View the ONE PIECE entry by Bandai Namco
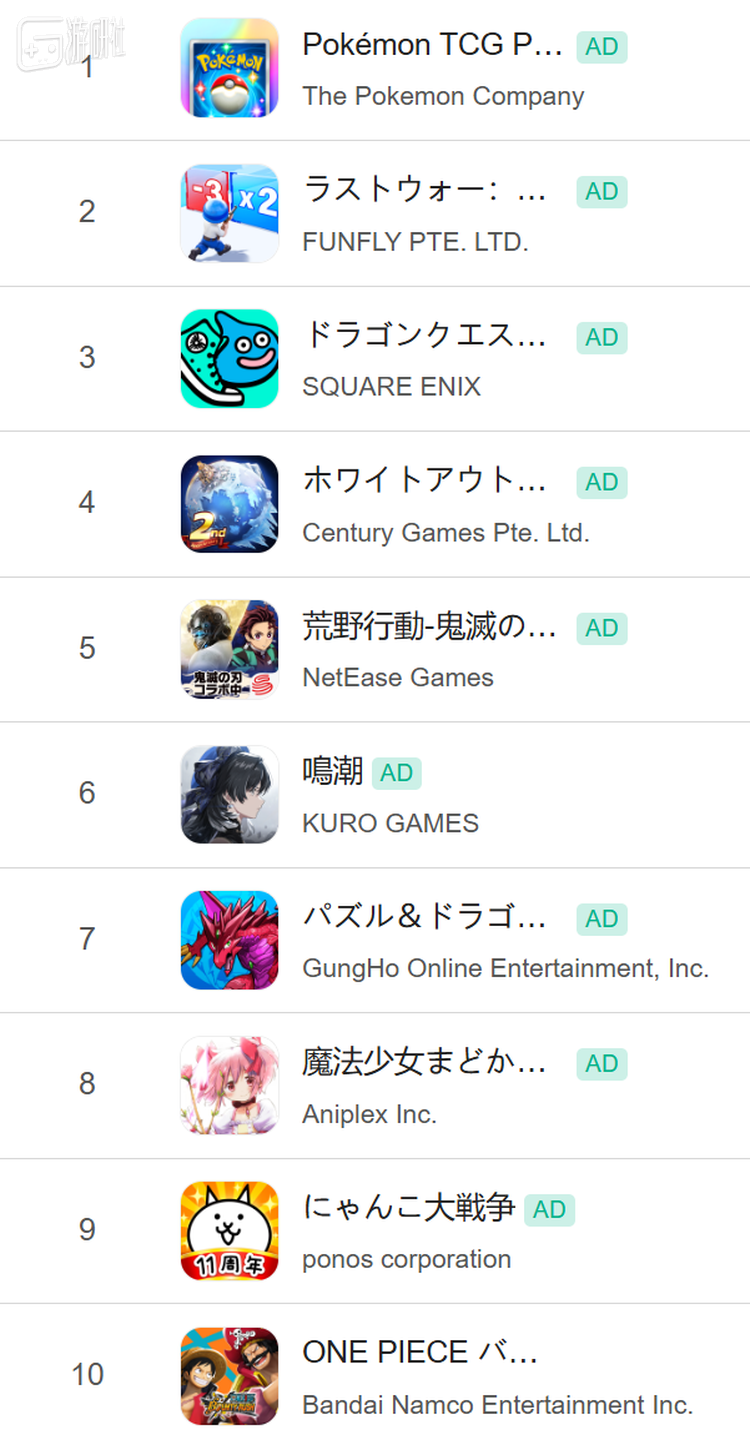The image size is (750, 1445). [x=420, y=1353]
